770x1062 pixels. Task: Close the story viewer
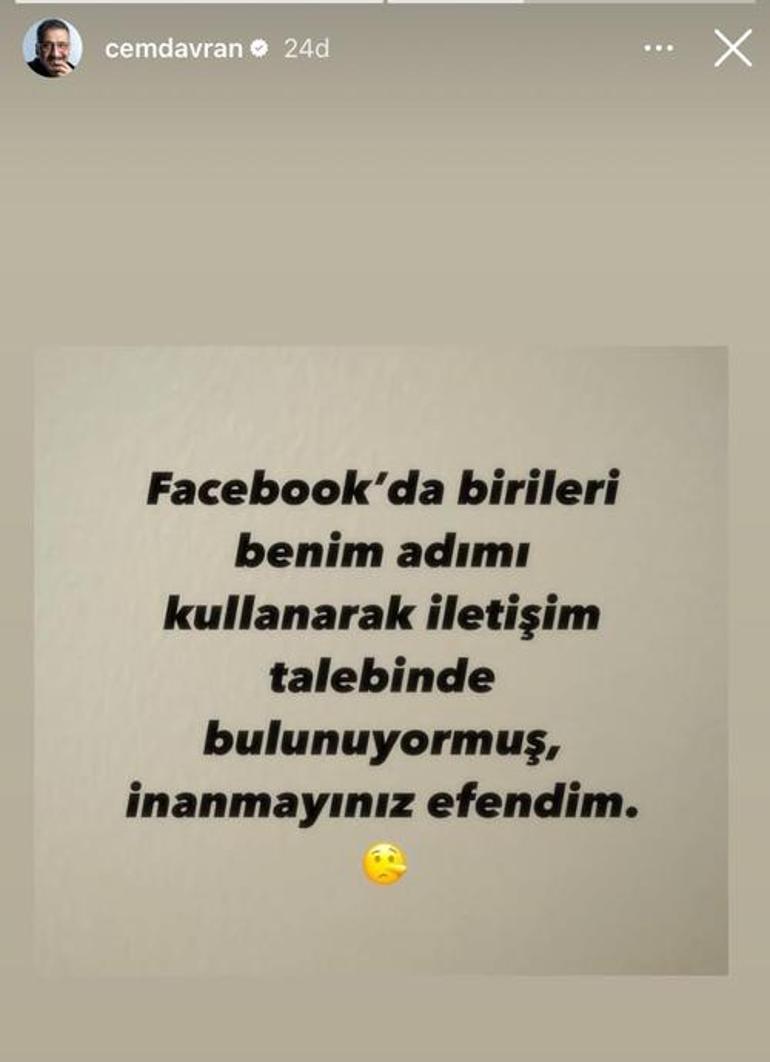point(732,48)
